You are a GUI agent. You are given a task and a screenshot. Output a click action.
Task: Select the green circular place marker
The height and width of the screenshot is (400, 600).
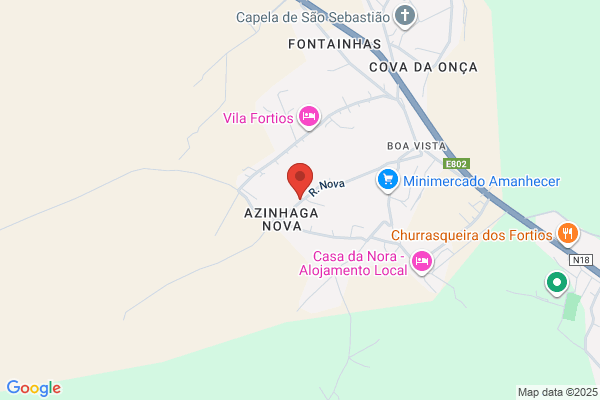pos(556,283)
